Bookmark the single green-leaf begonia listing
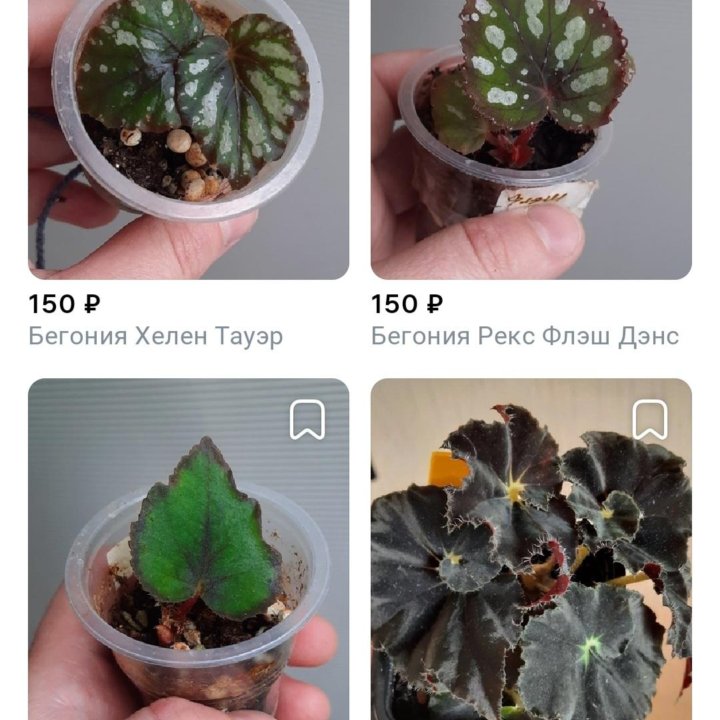The width and height of the screenshot is (720, 720). point(307,421)
